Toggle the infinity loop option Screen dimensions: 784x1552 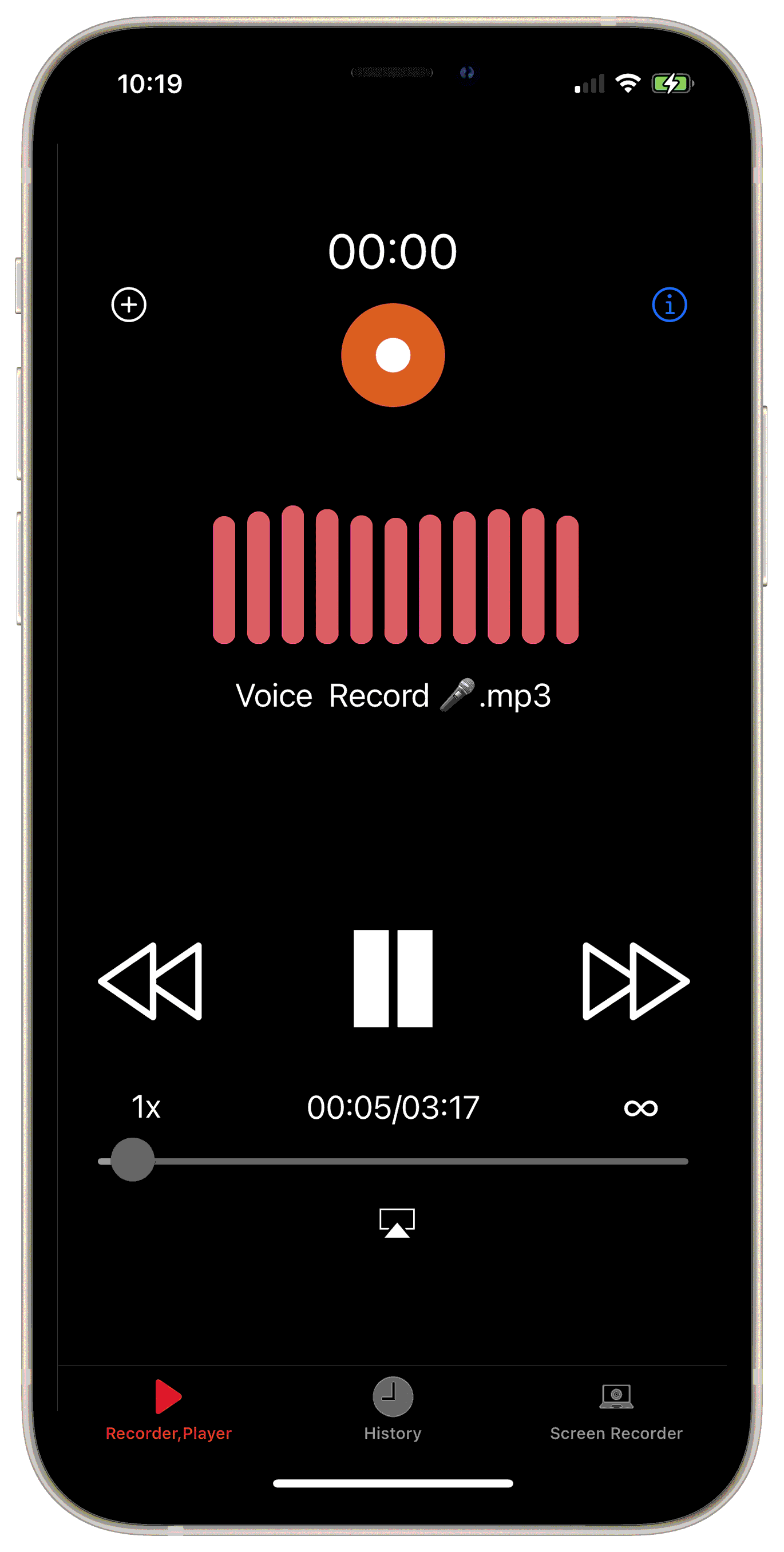tap(640, 1107)
